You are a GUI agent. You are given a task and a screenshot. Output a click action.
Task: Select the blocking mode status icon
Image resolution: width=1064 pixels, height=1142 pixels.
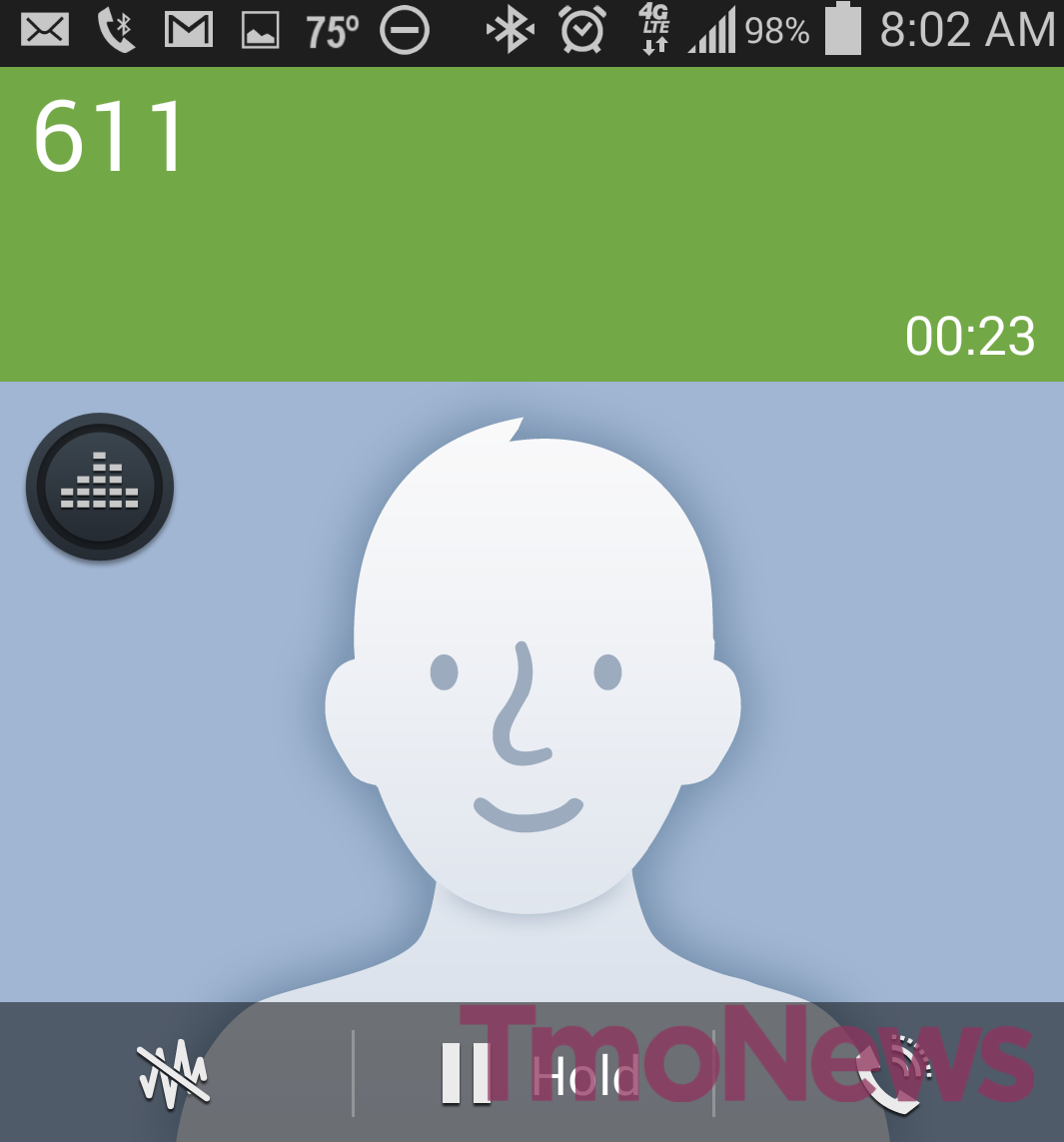coord(404,30)
